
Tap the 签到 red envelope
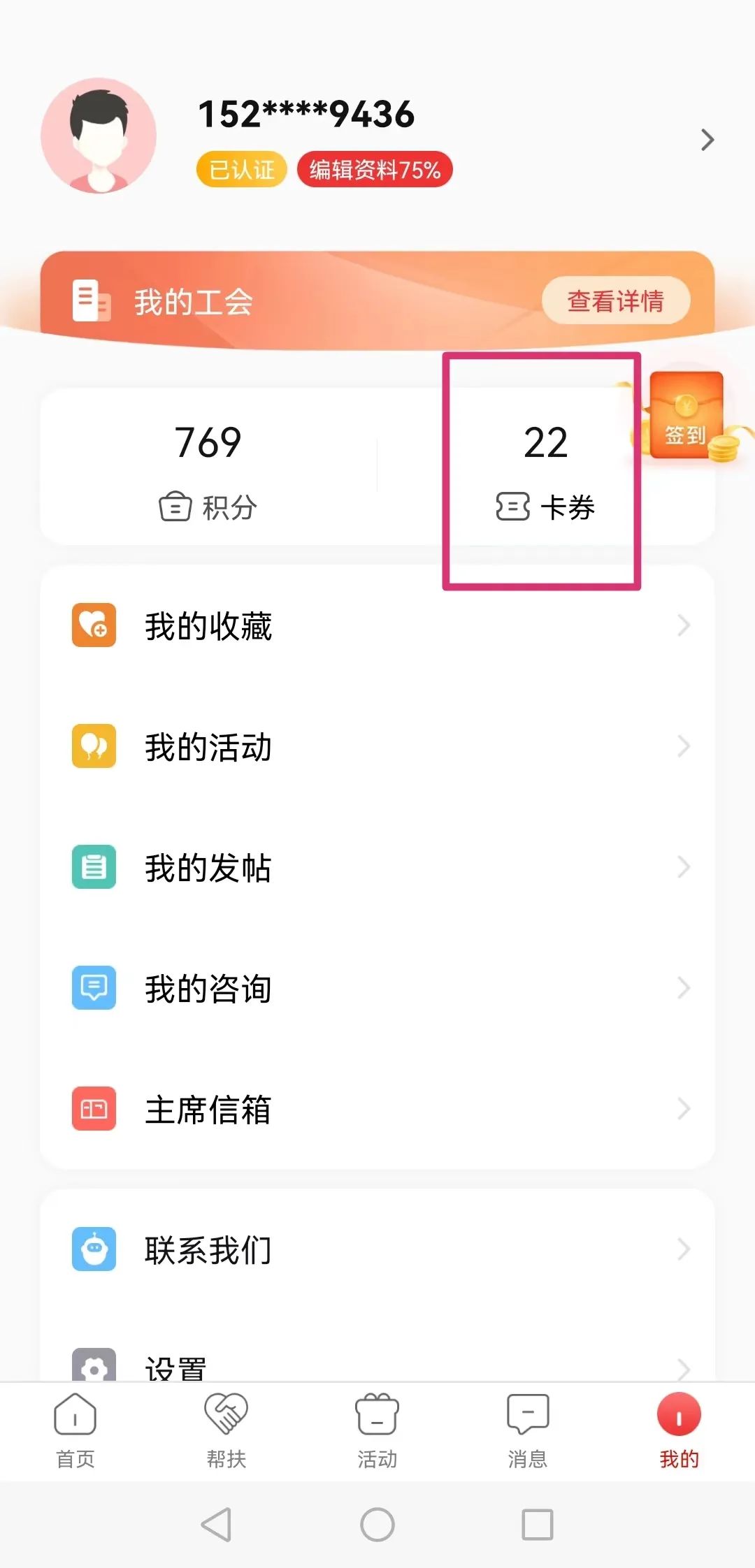tap(686, 416)
